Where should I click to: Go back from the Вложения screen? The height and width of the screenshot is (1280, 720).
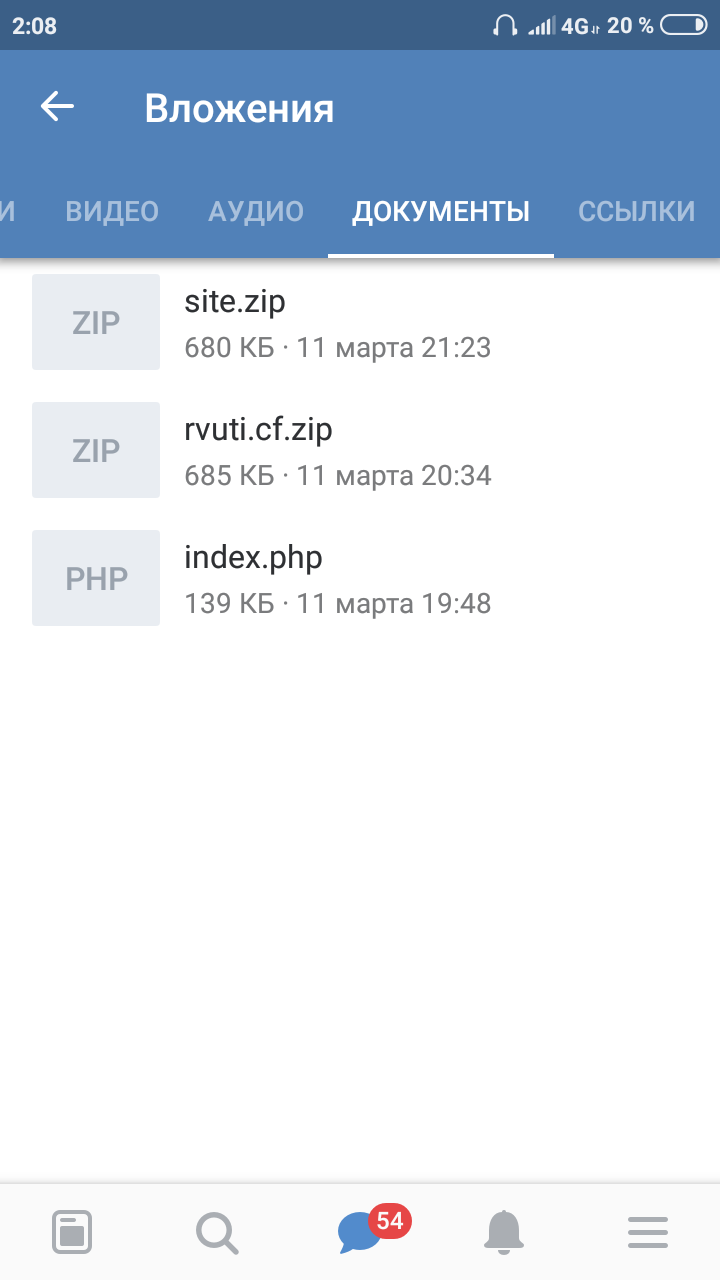coord(58,107)
